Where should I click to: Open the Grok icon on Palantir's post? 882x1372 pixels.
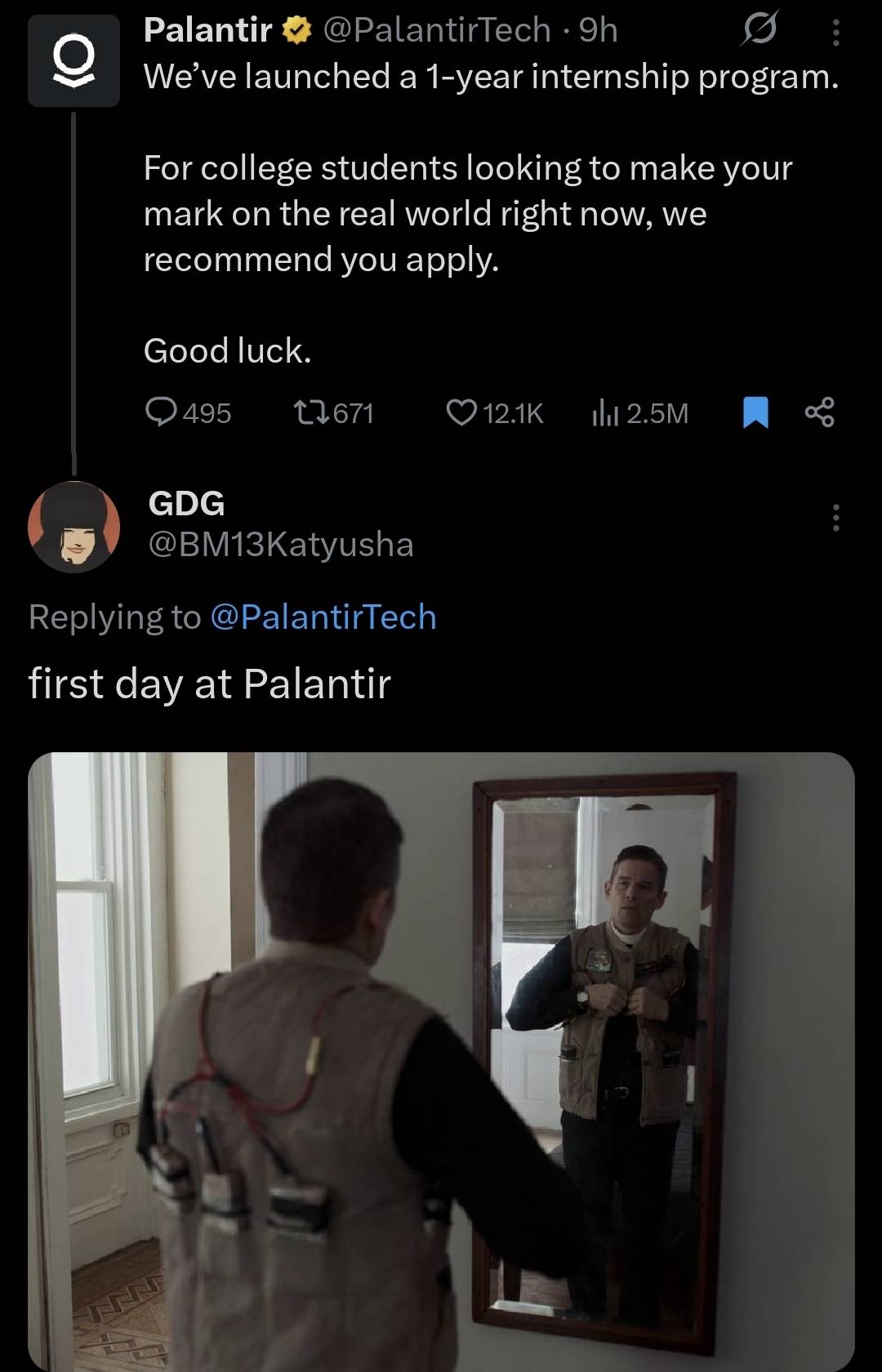click(758, 31)
